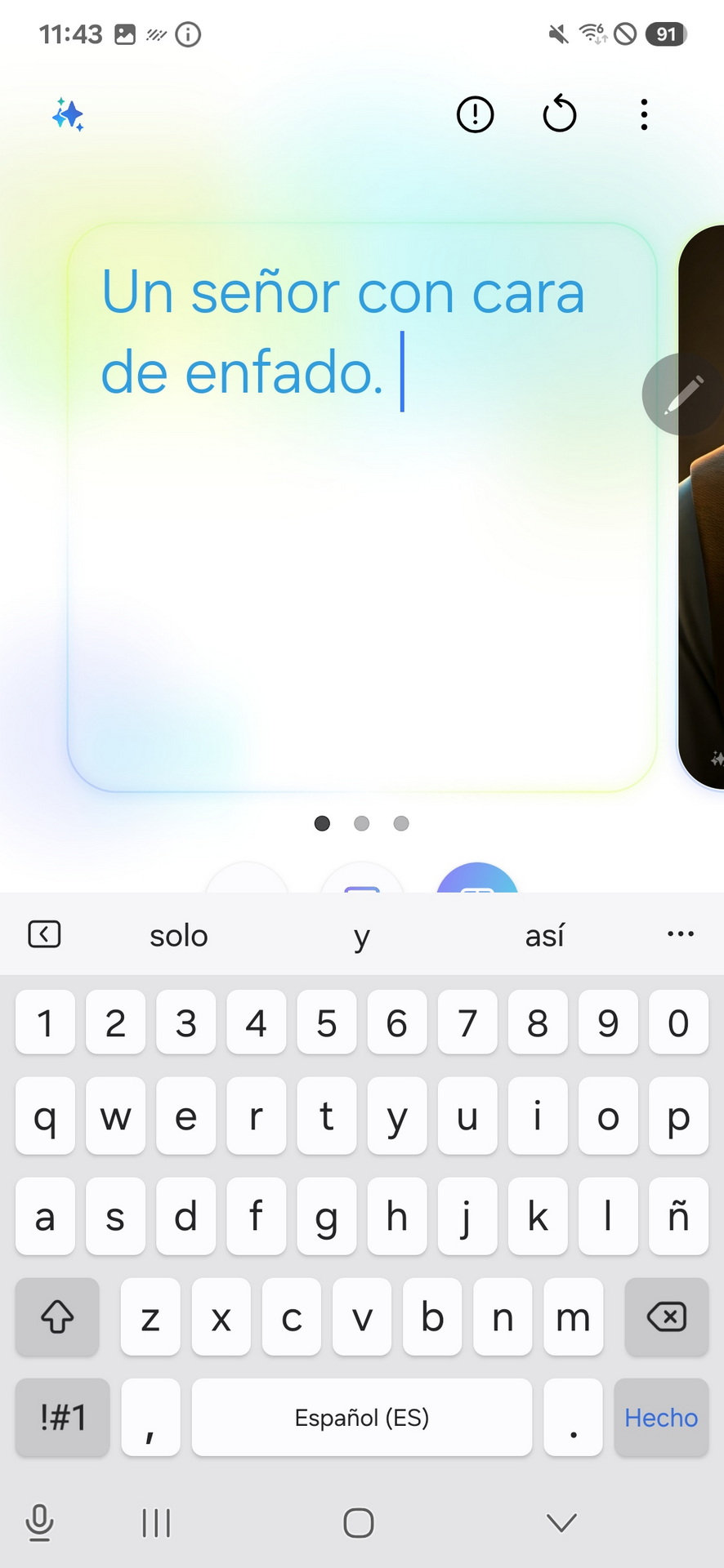Hide the keyboard with down arrow

point(561,1522)
